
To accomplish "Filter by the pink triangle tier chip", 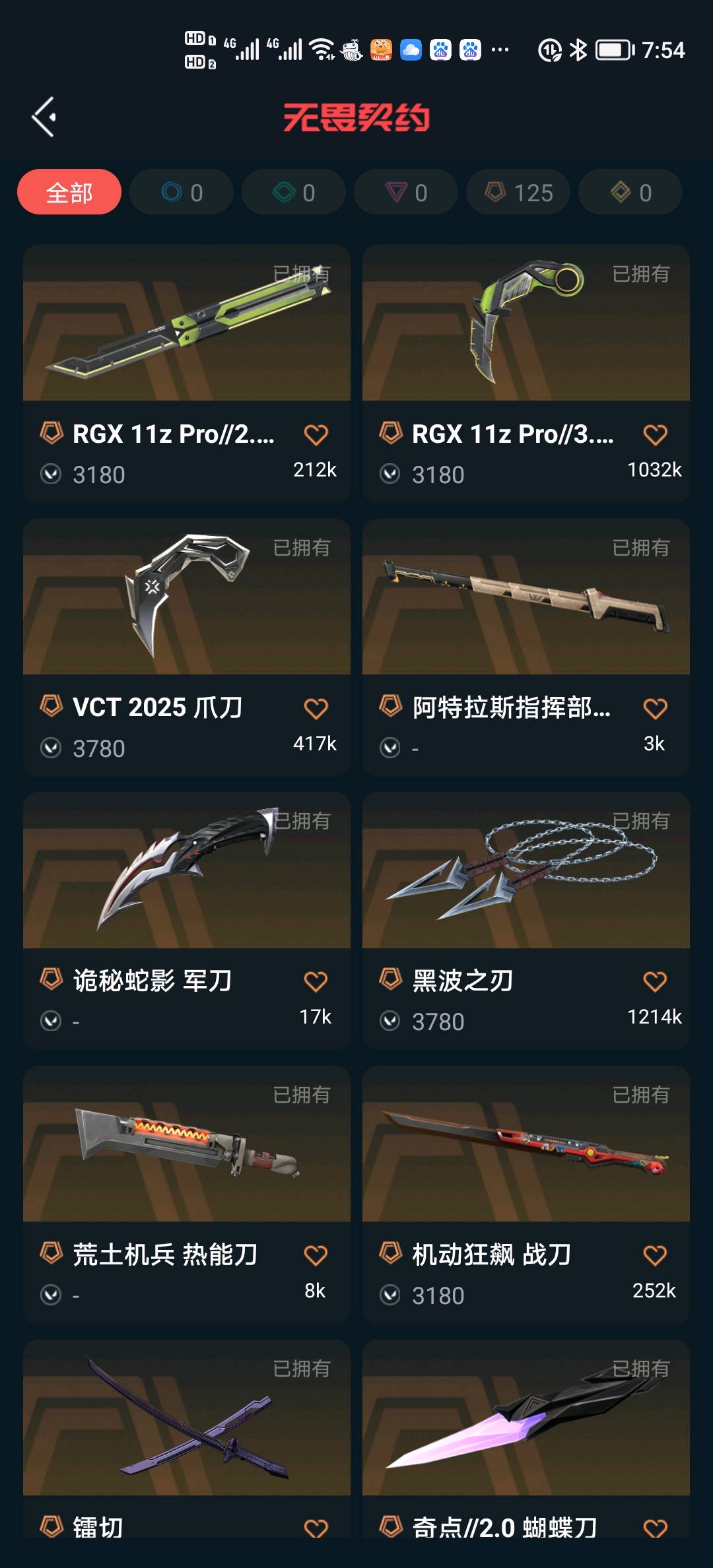I will [406, 193].
